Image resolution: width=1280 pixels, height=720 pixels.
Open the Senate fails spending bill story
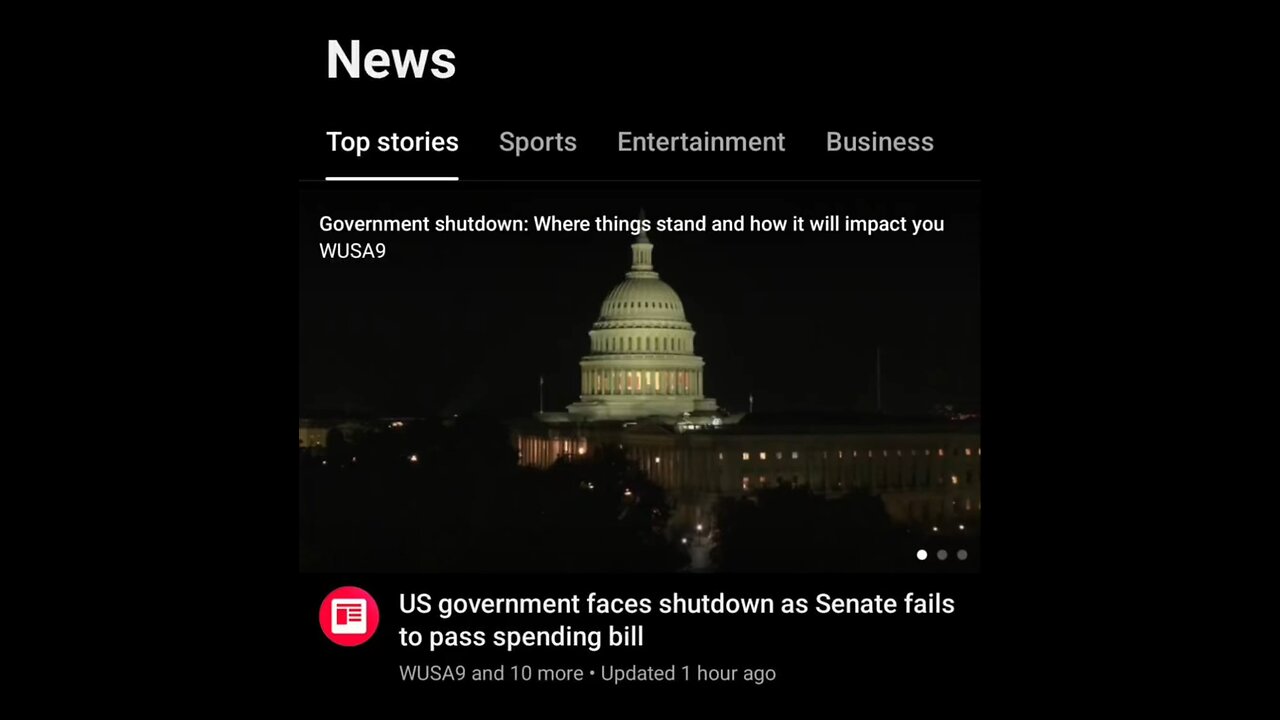click(x=676, y=620)
